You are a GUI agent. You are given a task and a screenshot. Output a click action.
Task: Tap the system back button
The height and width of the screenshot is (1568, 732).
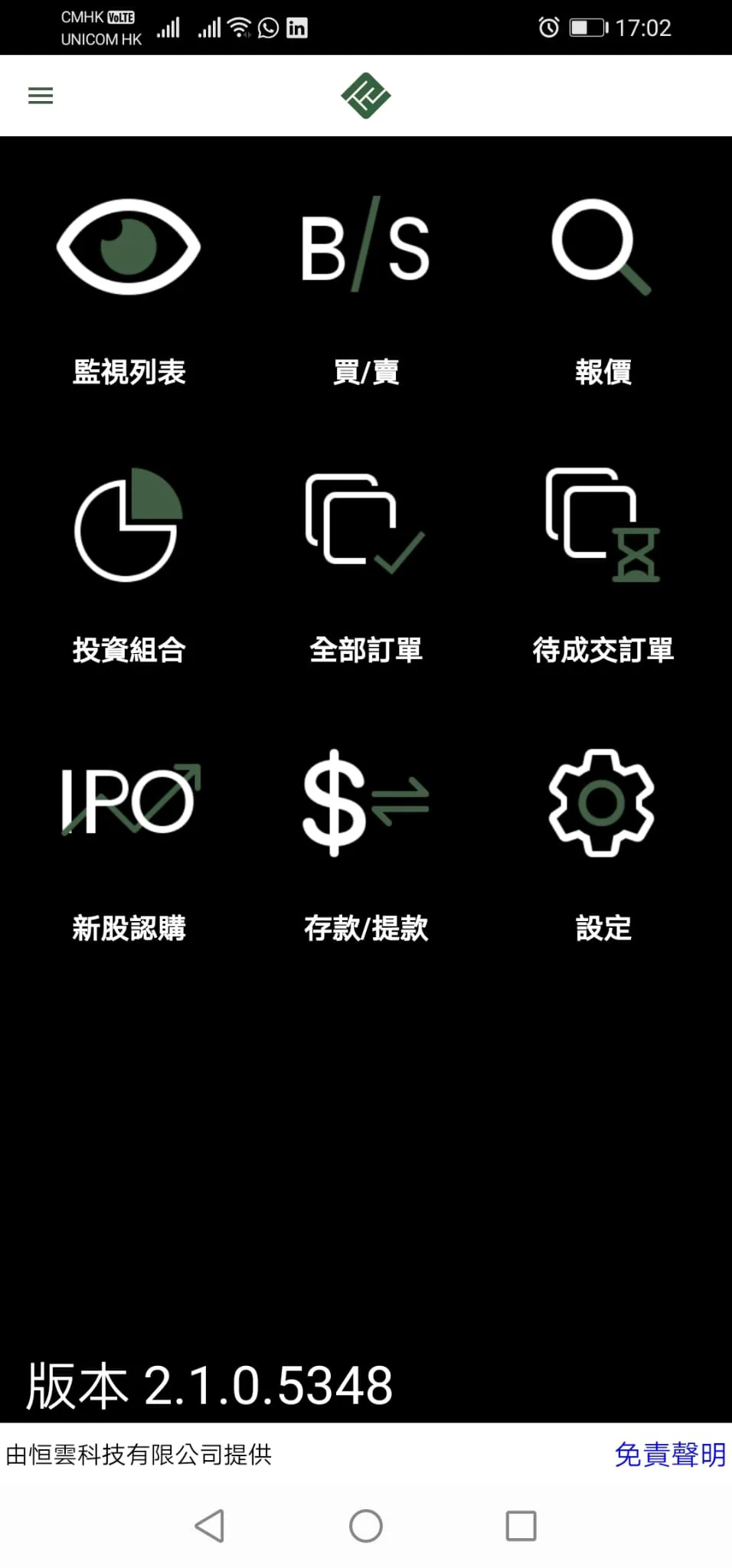(210, 1526)
